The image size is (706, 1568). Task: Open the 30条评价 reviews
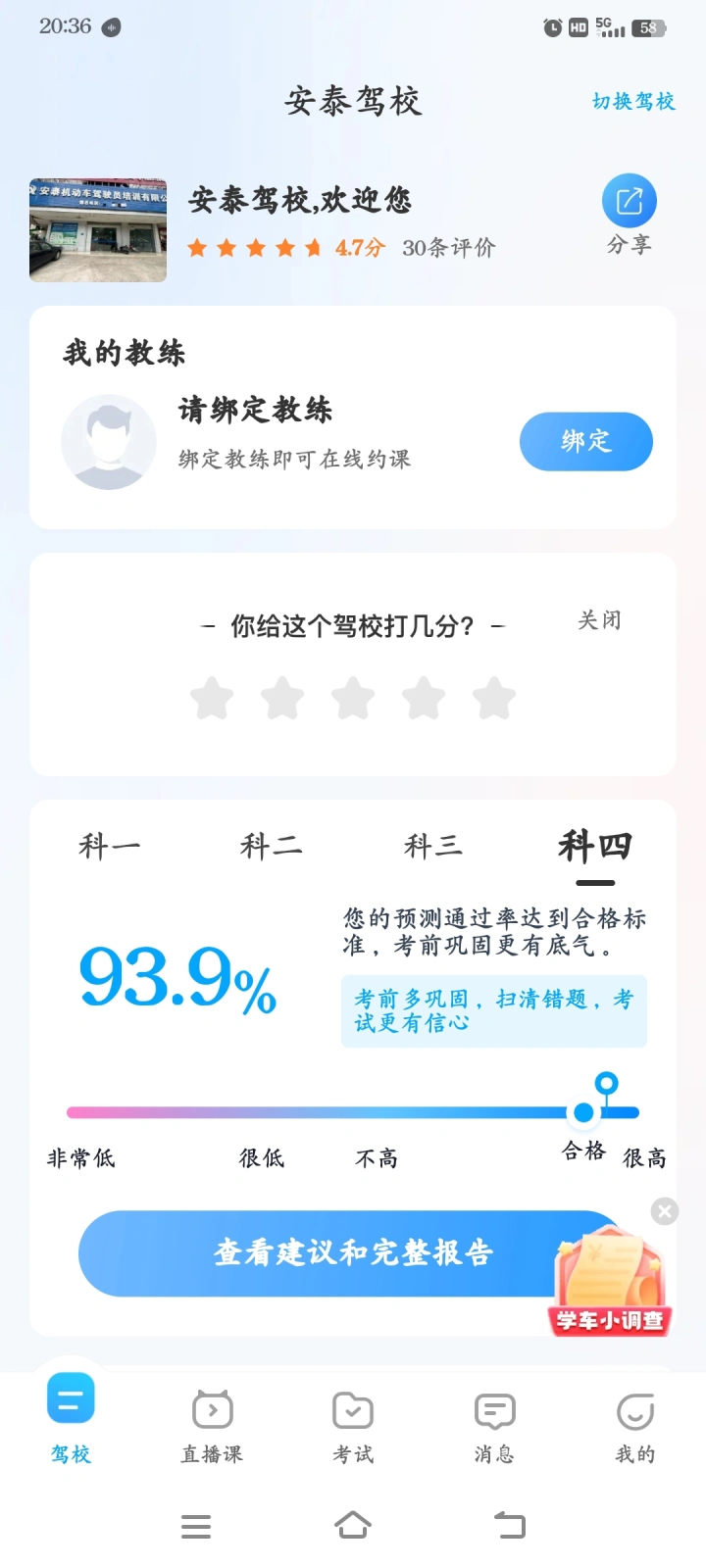(x=448, y=248)
